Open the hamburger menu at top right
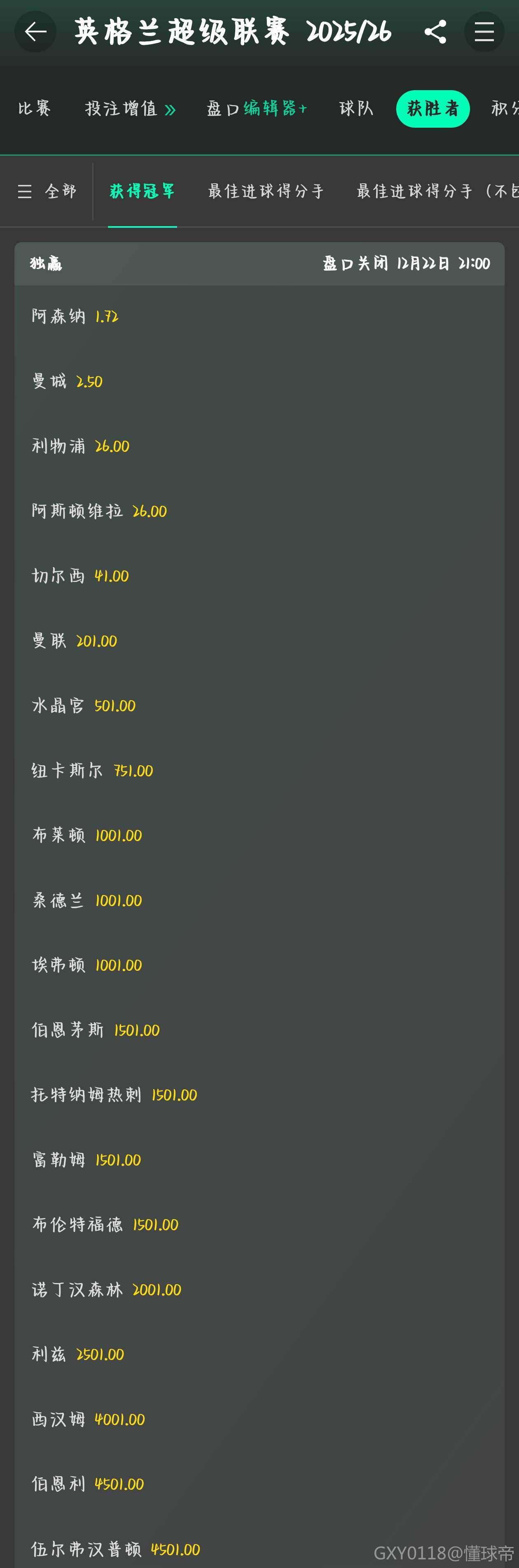 click(x=484, y=32)
